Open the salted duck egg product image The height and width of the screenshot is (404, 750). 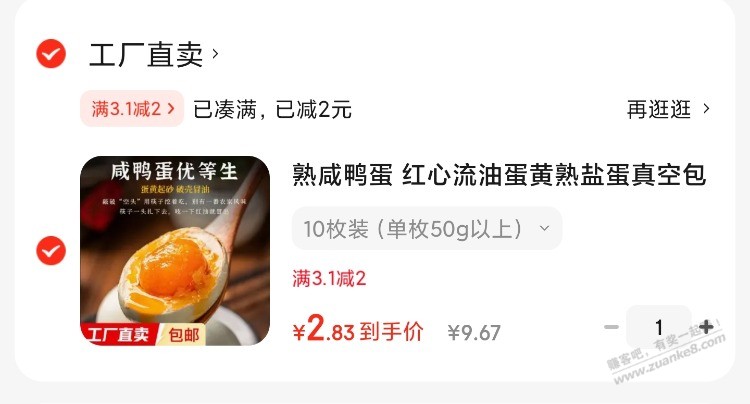pyautogui.click(x=175, y=251)
